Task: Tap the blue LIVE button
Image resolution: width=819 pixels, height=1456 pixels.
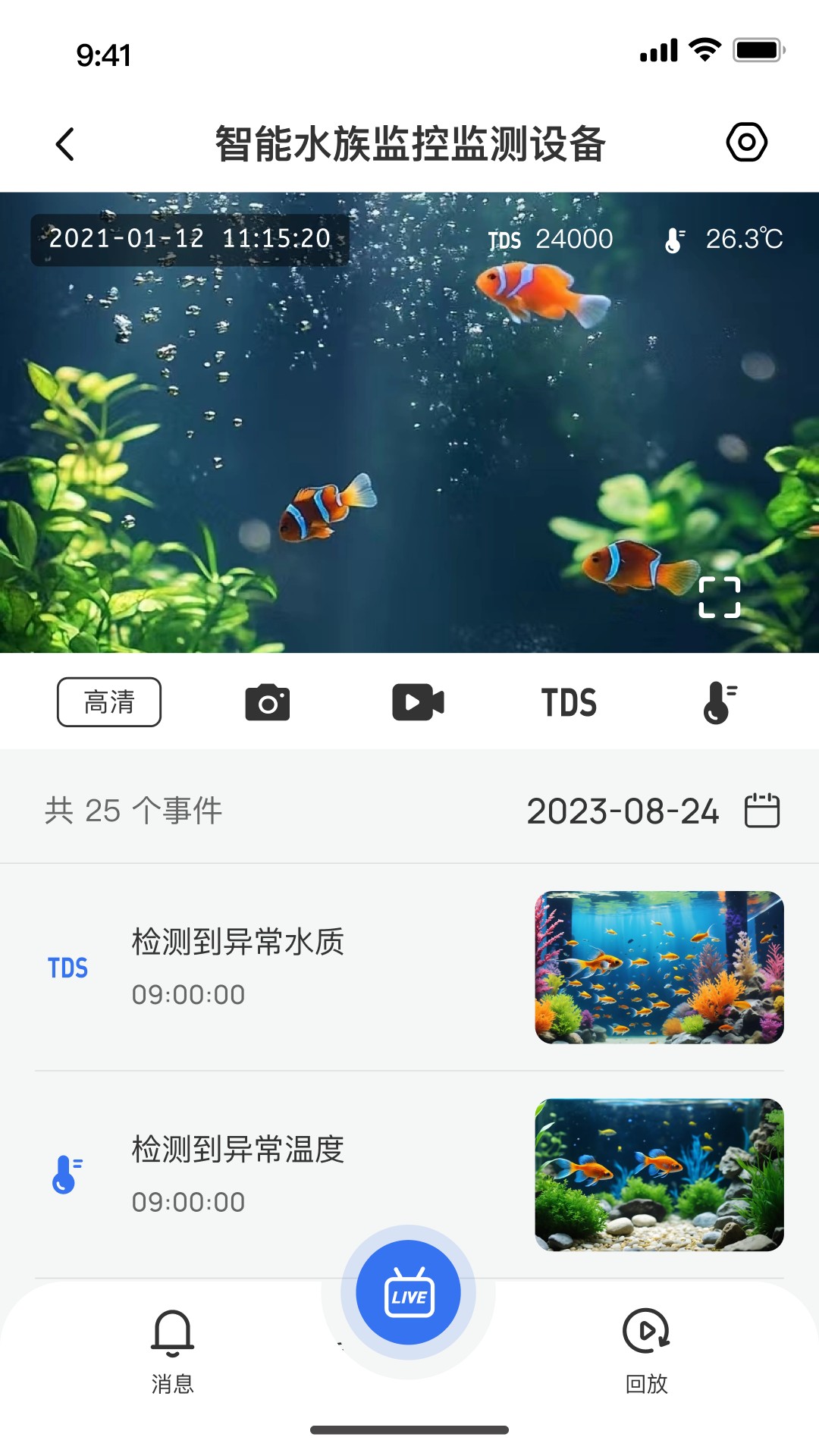Action: click(x=407, y=1291)
